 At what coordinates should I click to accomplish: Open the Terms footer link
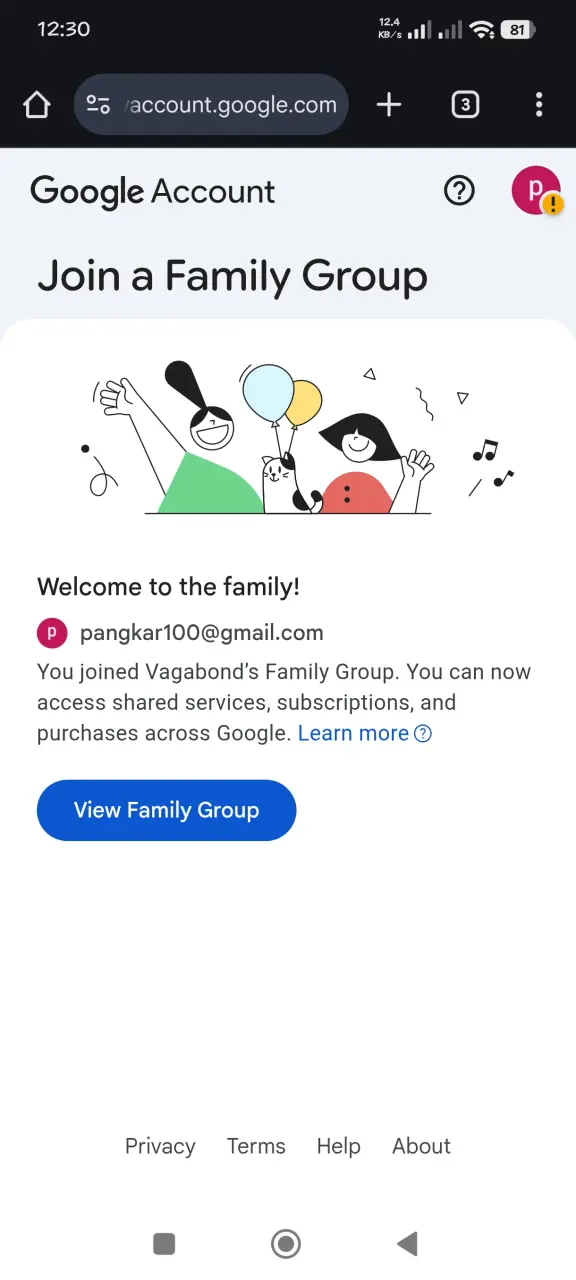coord(256,1146)
